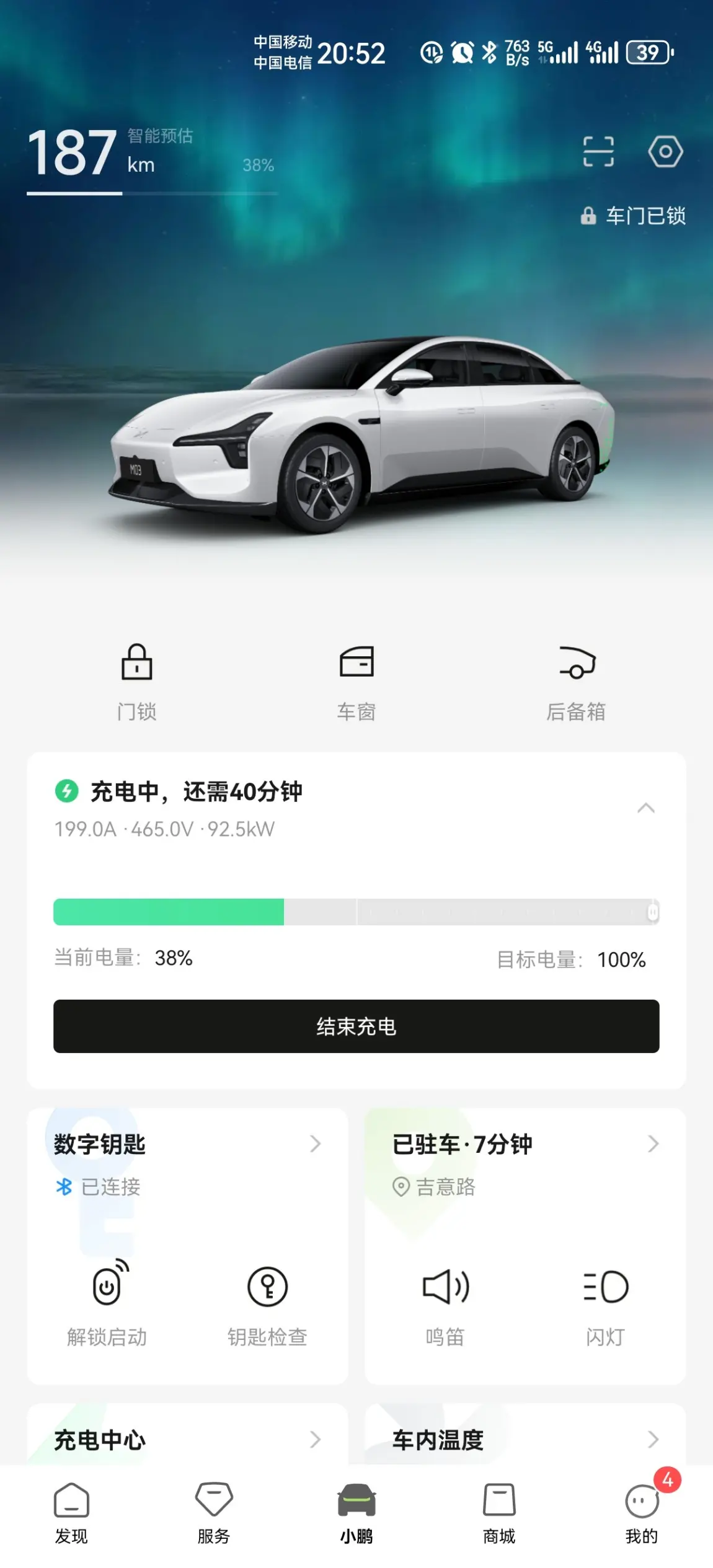Open parked location 已驻车 card
Image resolution: width=713 pixels, height=1568 pixels.
tap(525, 1144)
